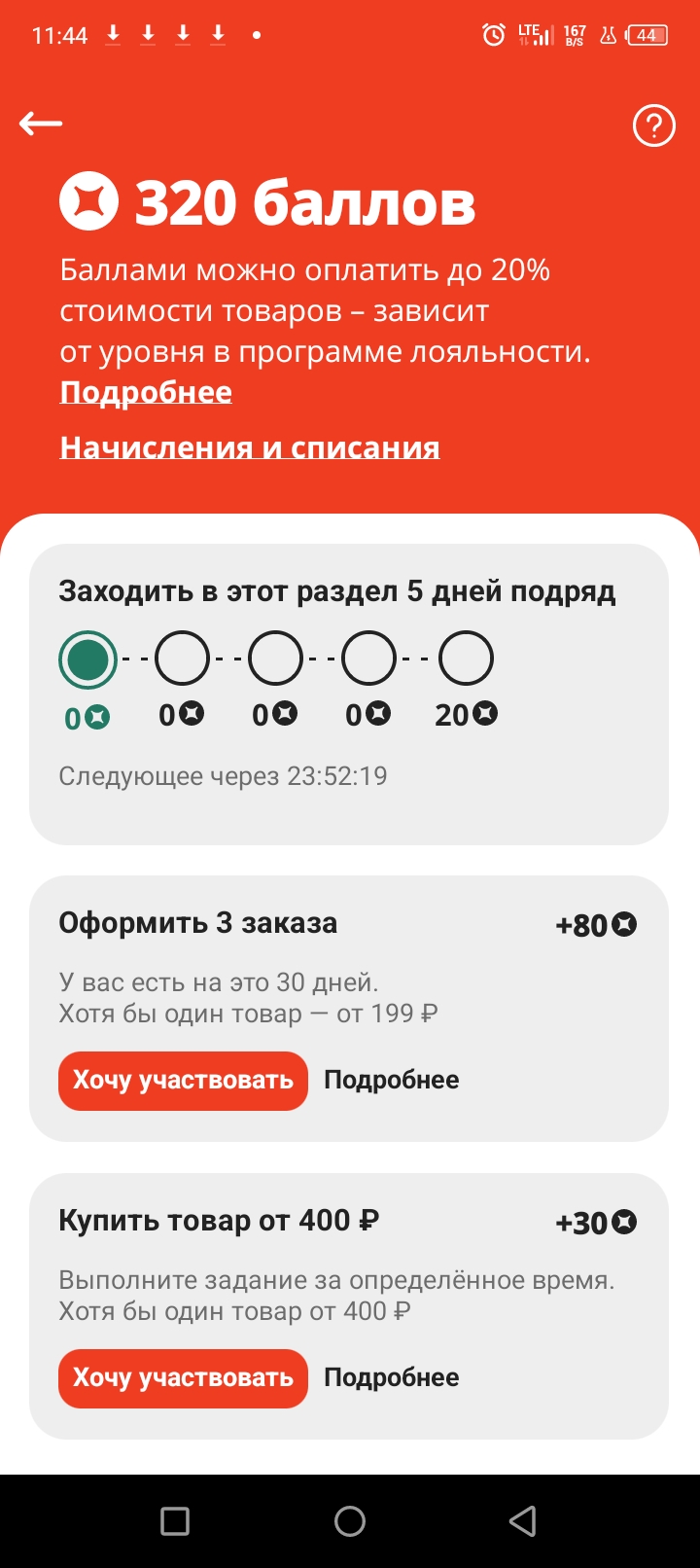The width and height of the screenshot is (700, 1568).
Task: Tap the system home button
Action: click(x=350, y=1521)
